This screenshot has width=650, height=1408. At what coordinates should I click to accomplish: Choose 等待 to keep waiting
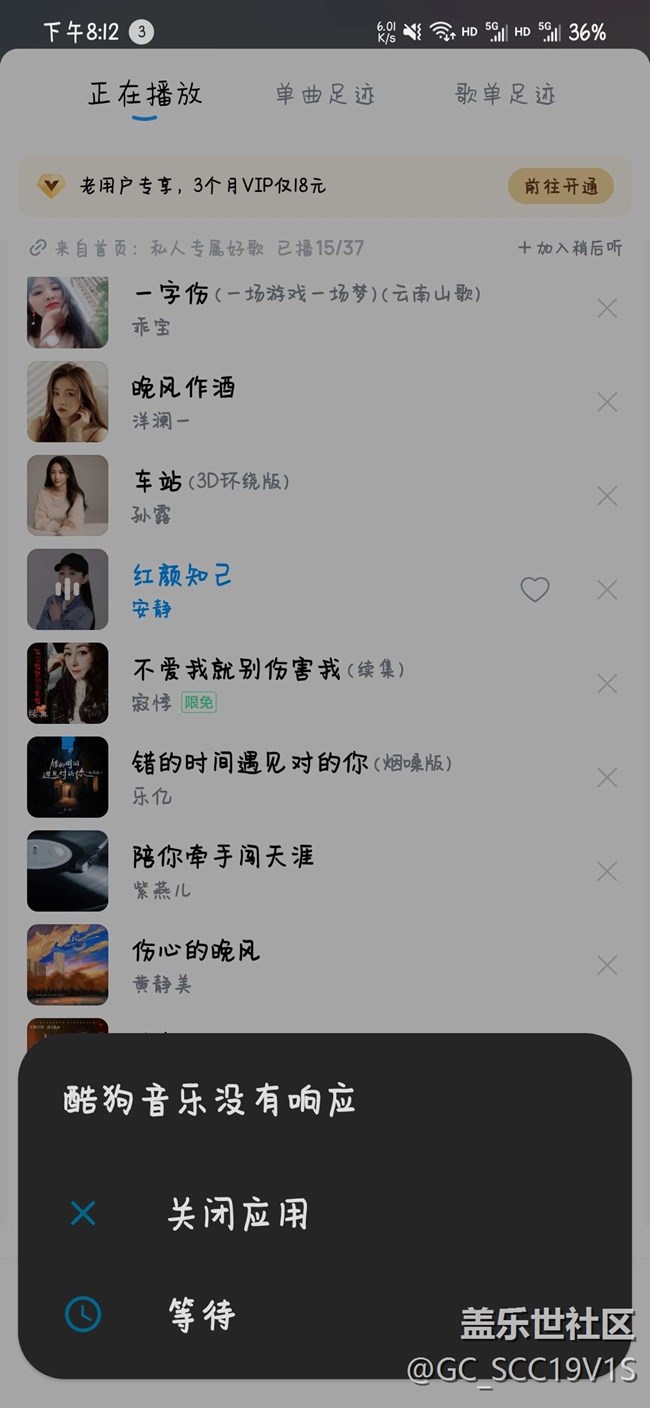pyautogui.click(x=201, y=1314)
